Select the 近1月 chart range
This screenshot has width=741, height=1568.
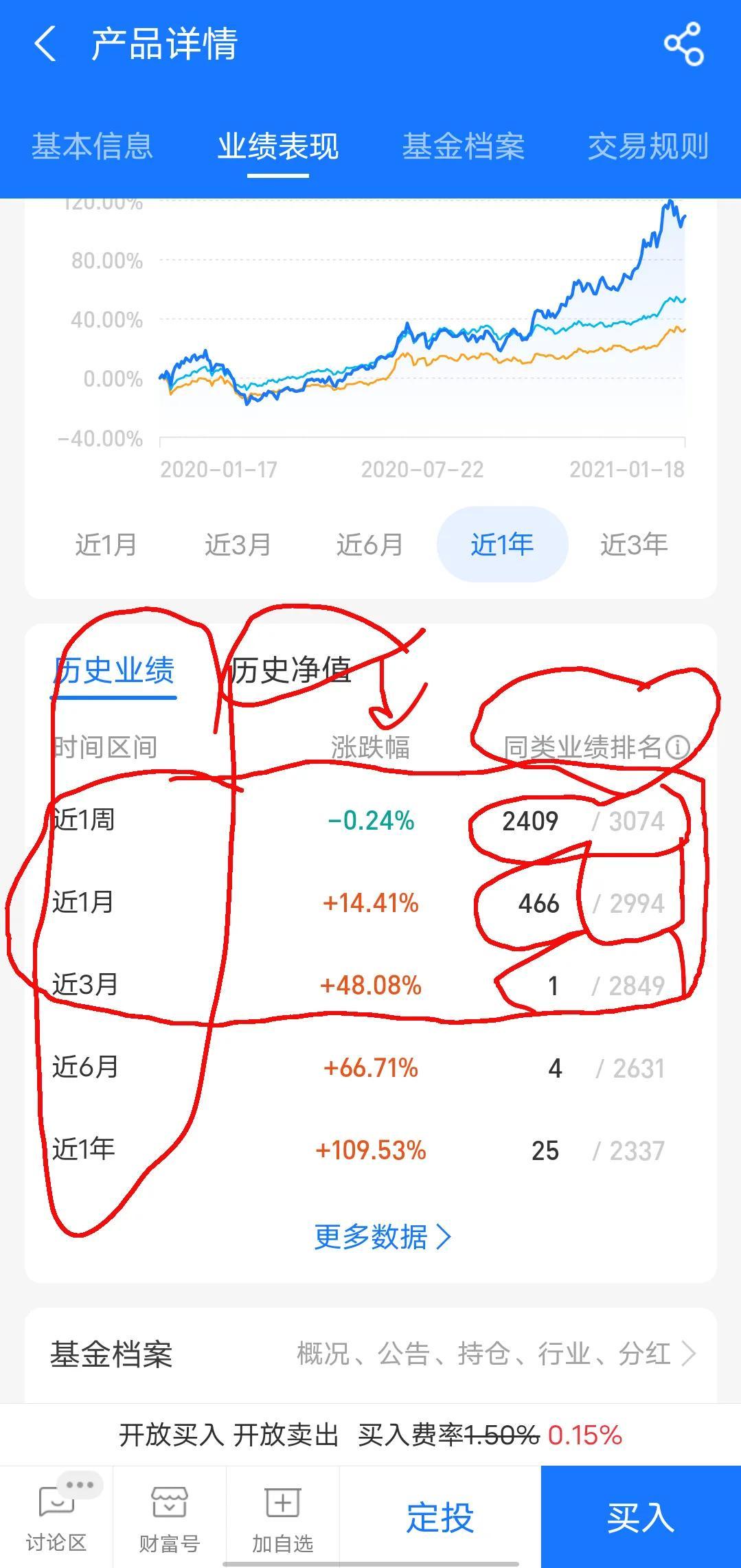106,545
